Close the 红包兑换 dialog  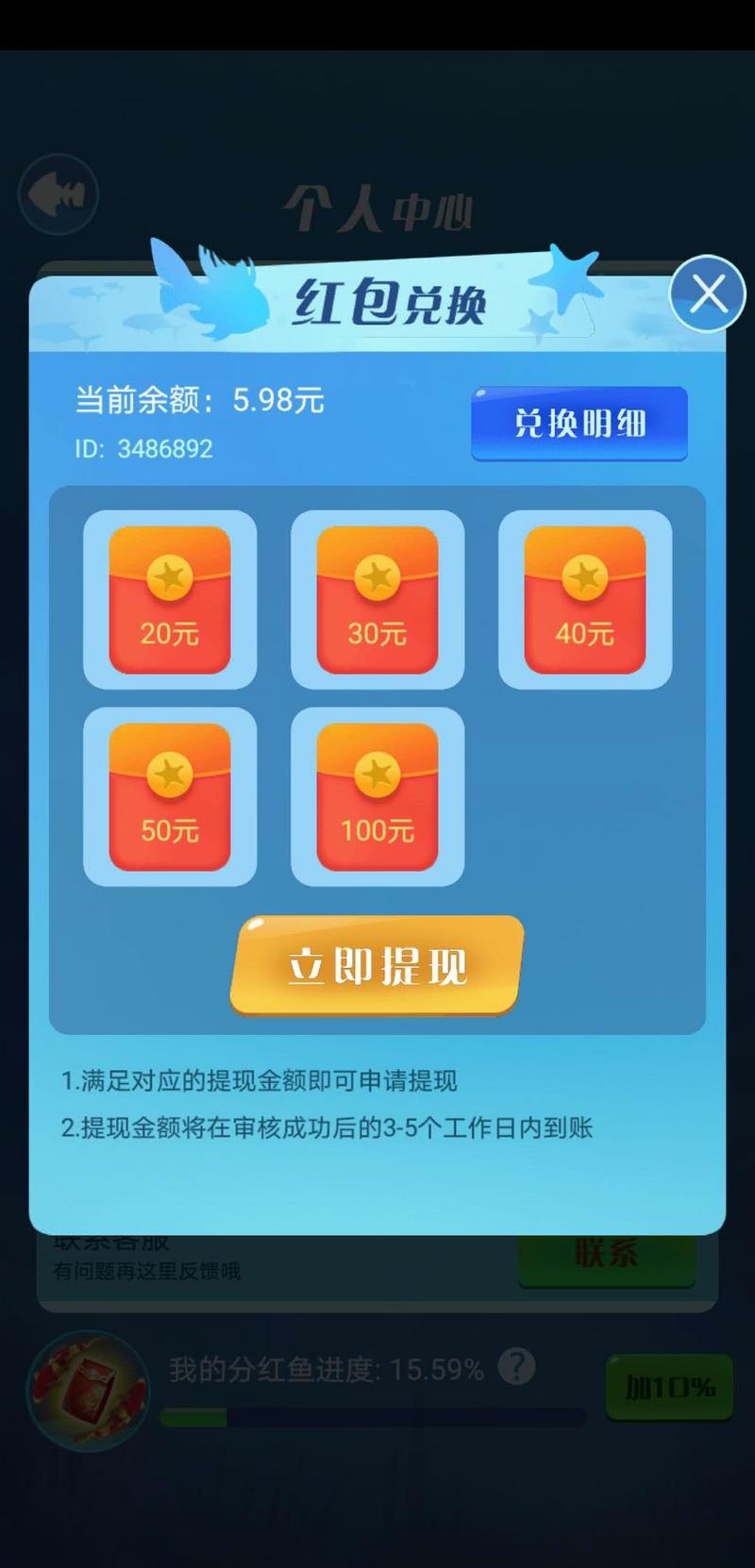click(708, 293)
